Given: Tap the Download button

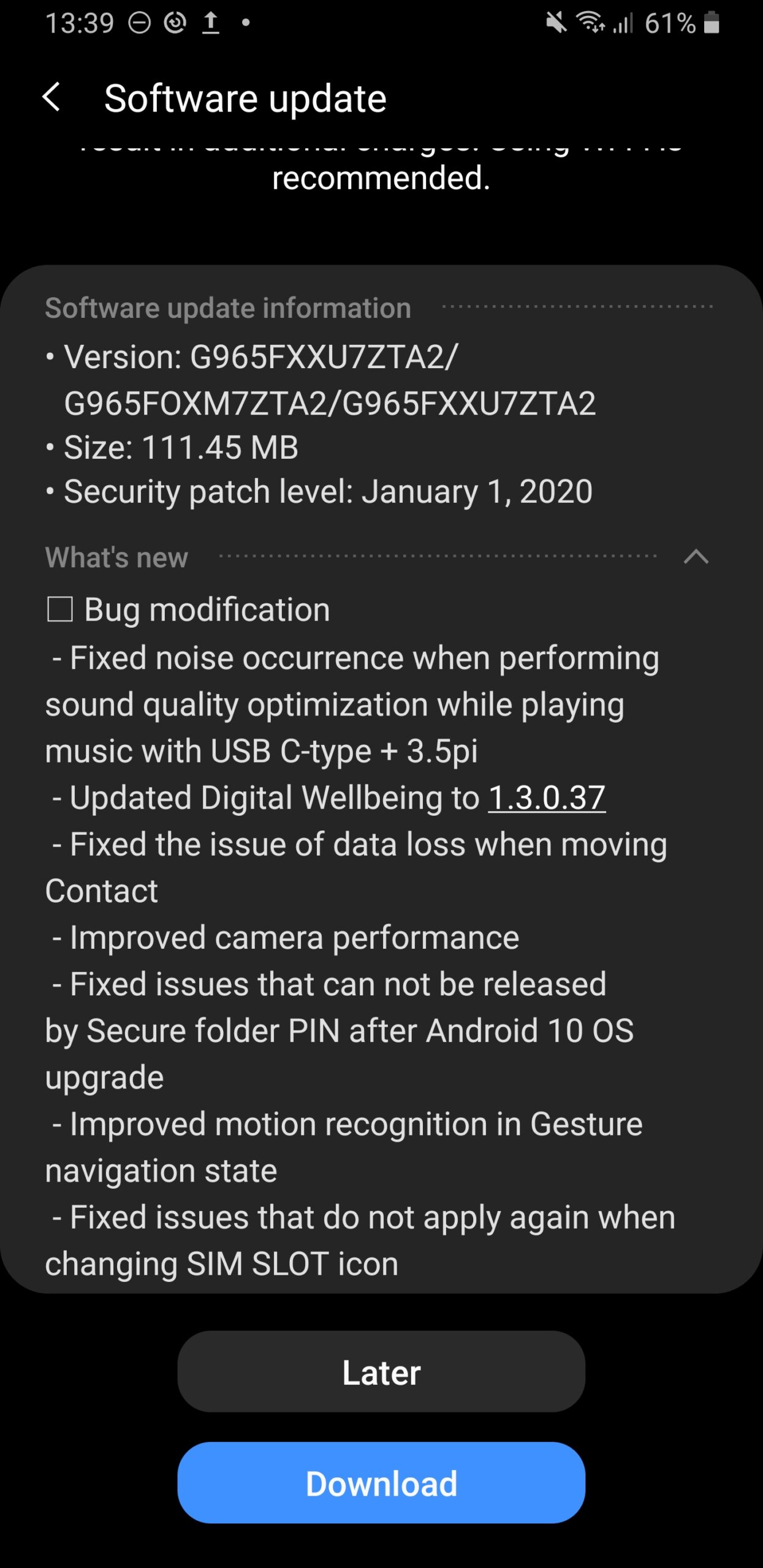Looking at the screenshot, I should click(x=381, y=1483).
